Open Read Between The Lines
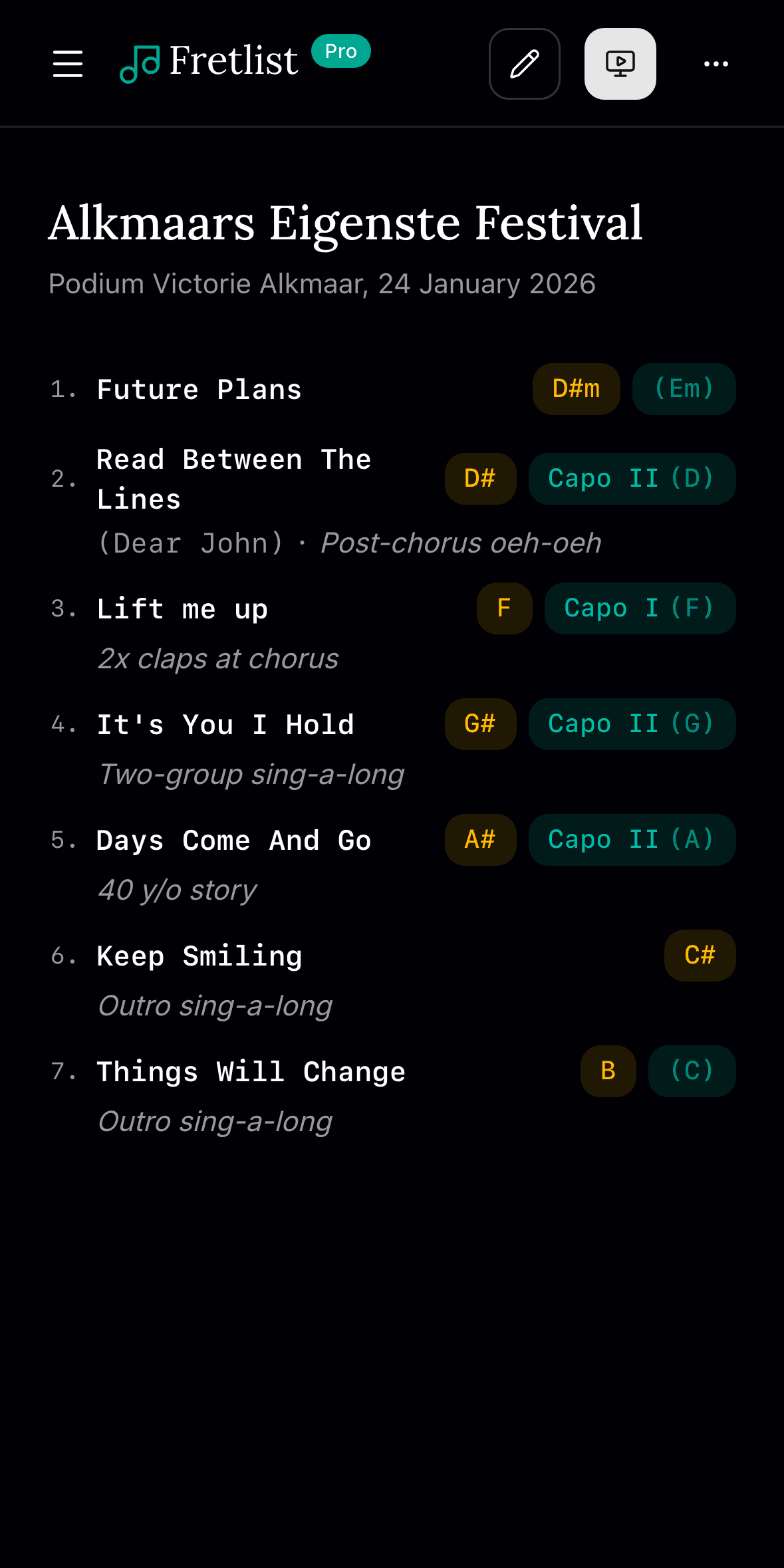Image resolution: width=784 pixels, height=1568 pixels. point(233,479)
